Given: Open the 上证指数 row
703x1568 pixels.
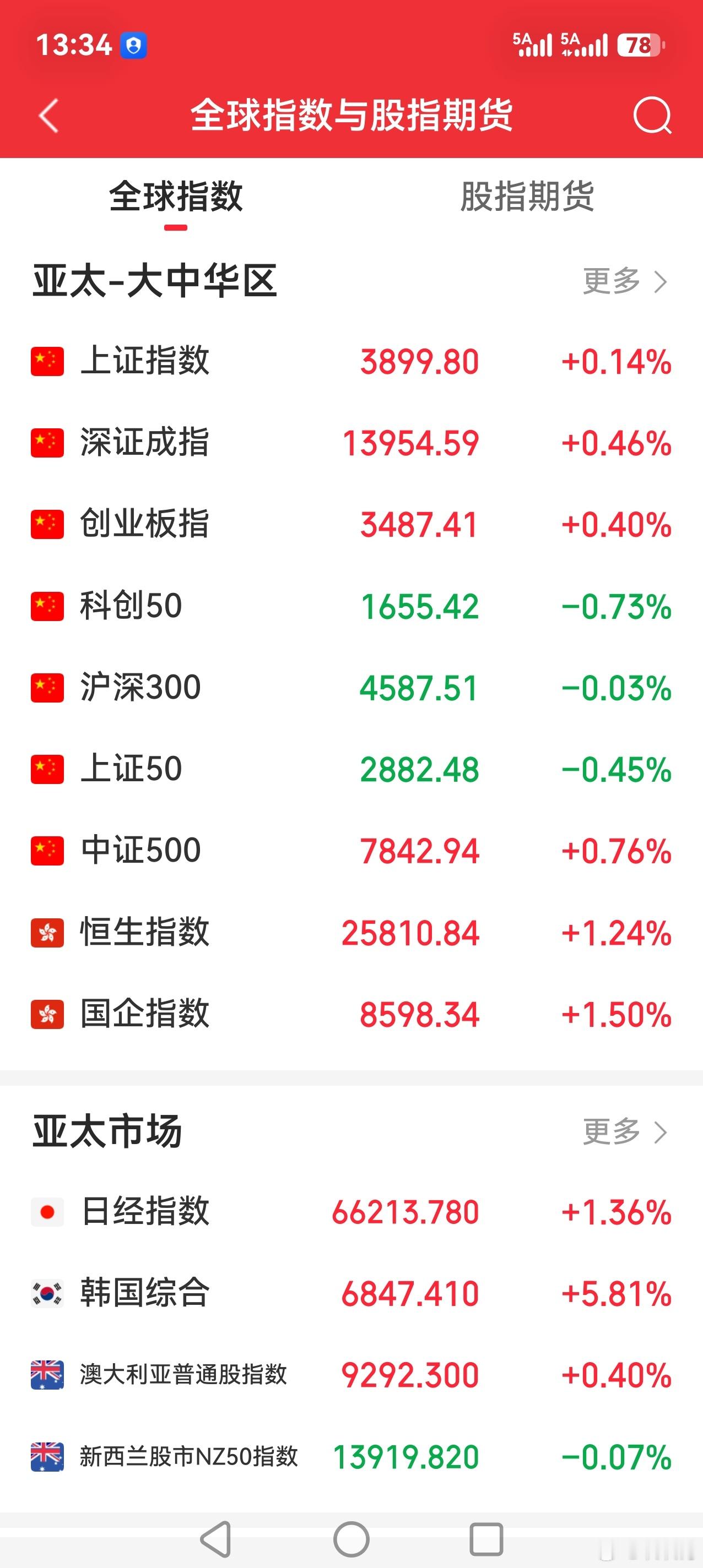Looking at the screenshot, I should 351,361.
